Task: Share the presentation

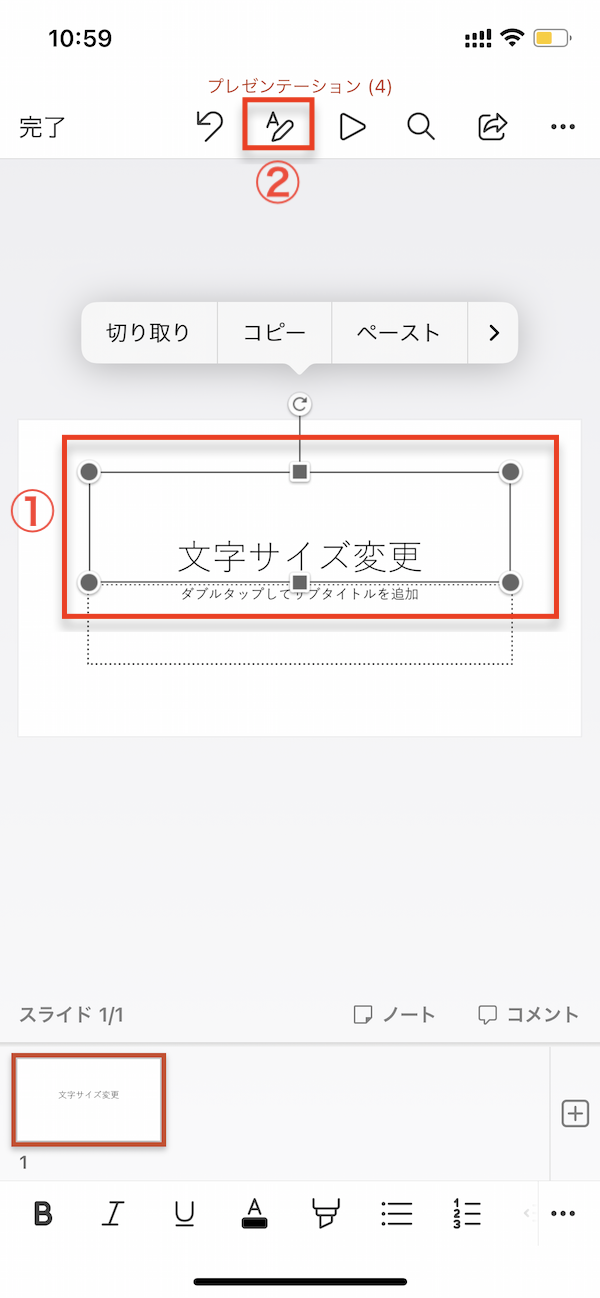Action: click(492, 127)
